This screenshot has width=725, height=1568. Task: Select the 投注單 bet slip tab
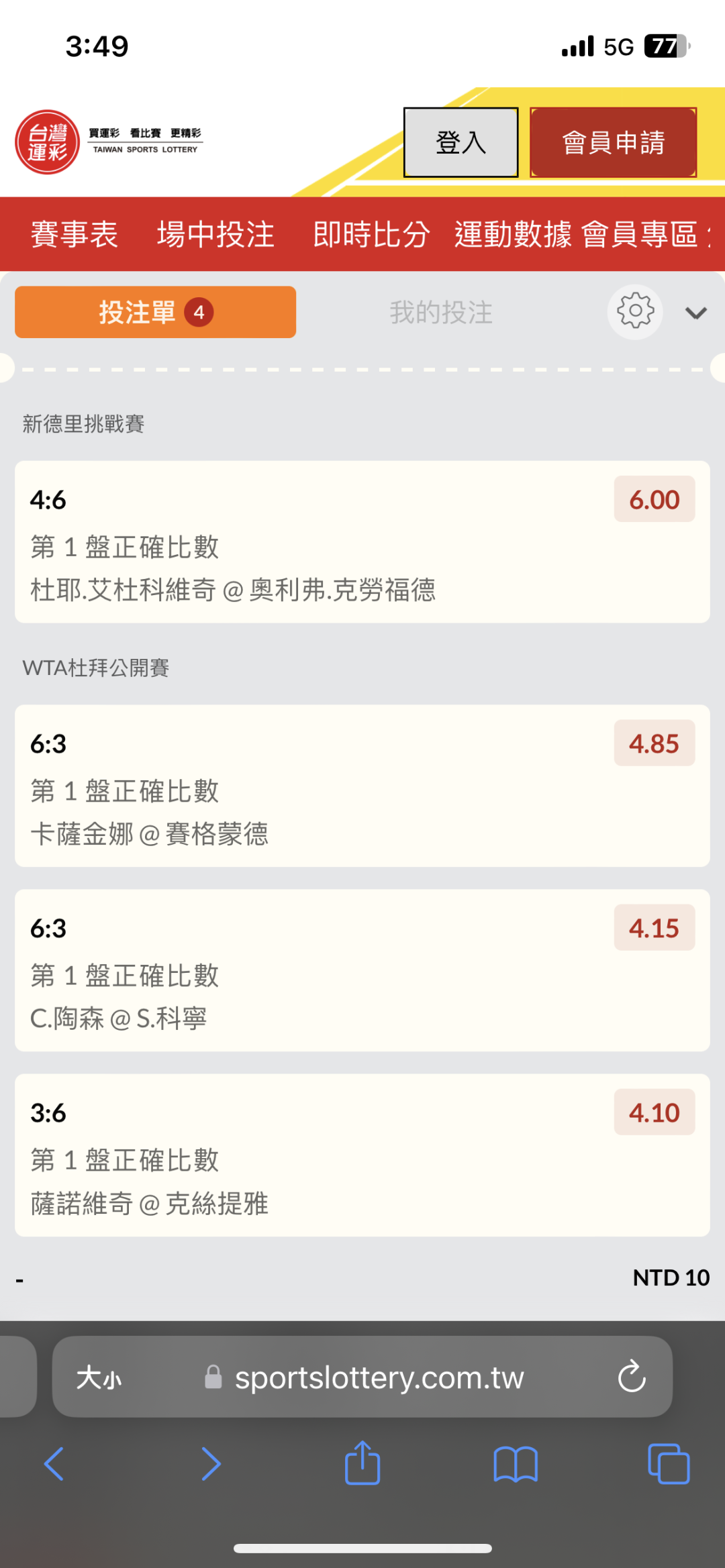click(x=155, y=312)
